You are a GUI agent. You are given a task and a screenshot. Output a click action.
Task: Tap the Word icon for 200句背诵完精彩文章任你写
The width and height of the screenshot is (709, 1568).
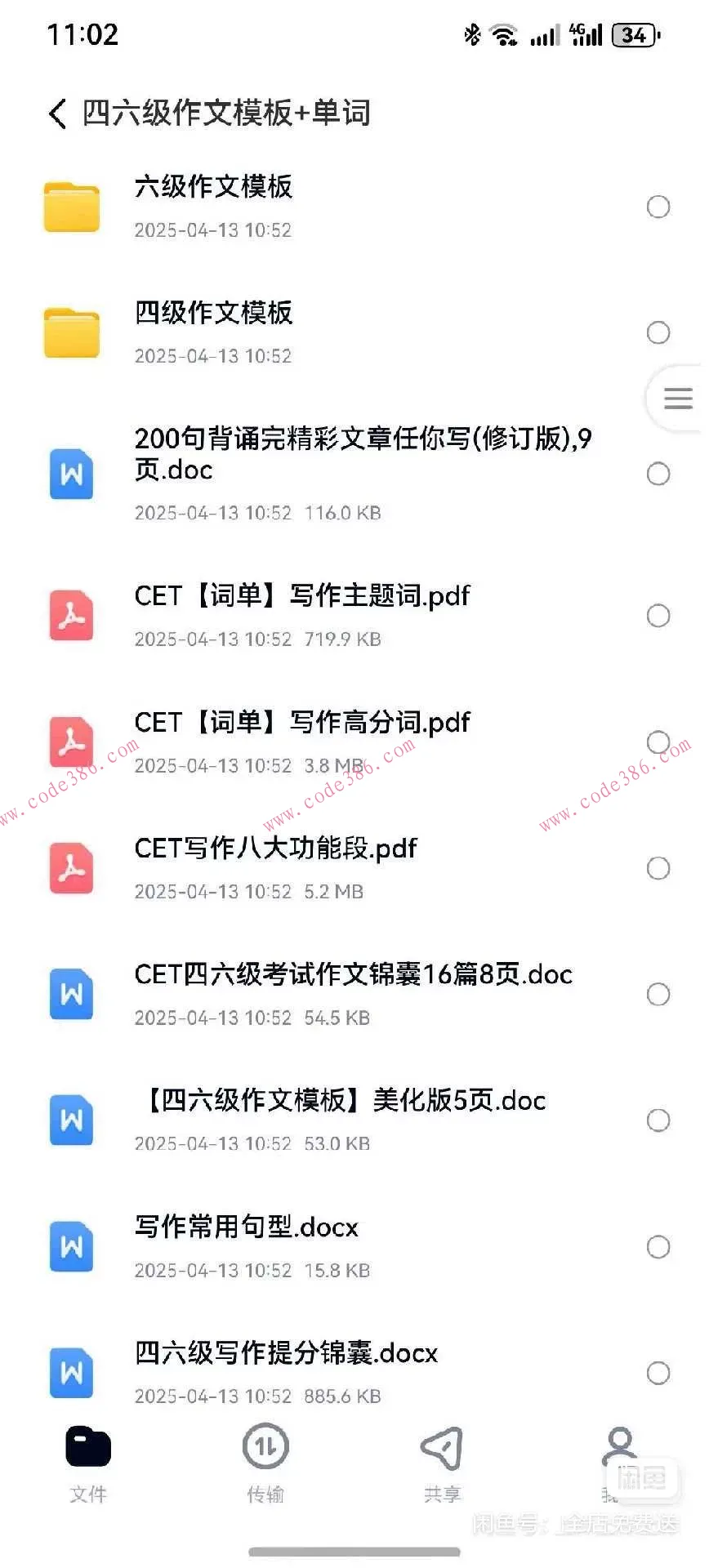click(71, 475)
